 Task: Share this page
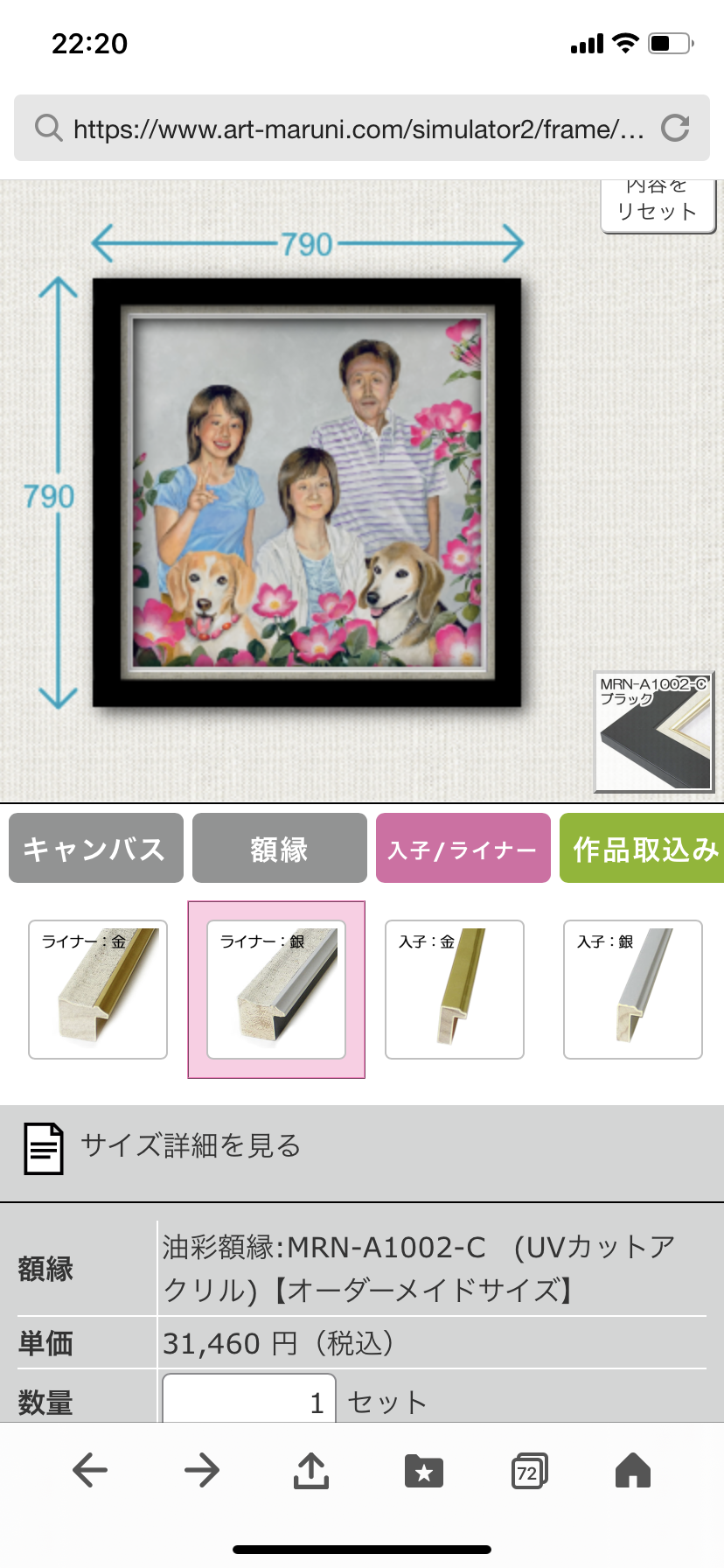(311, 1470)
